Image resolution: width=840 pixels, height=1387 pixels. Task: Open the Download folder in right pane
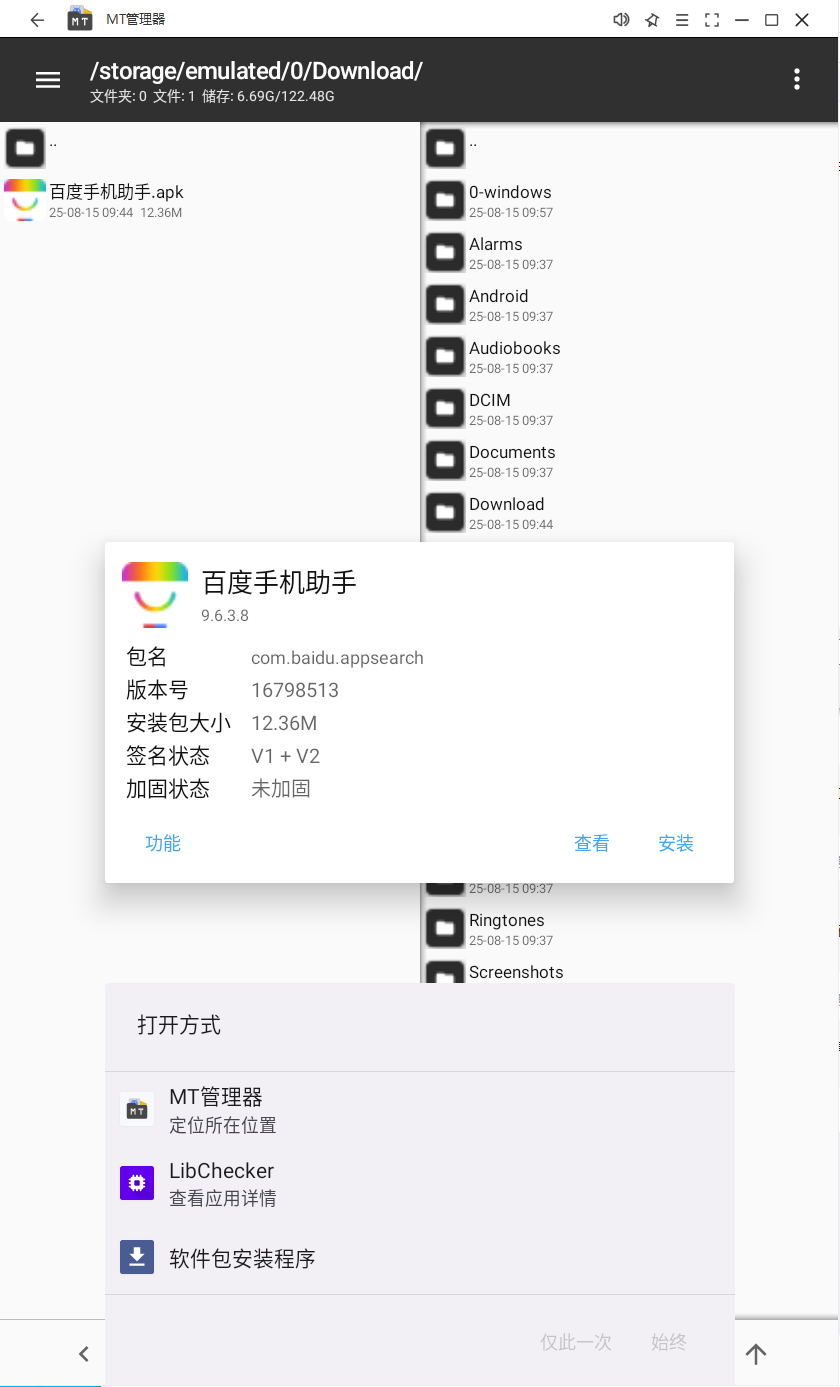pos(506,512)
